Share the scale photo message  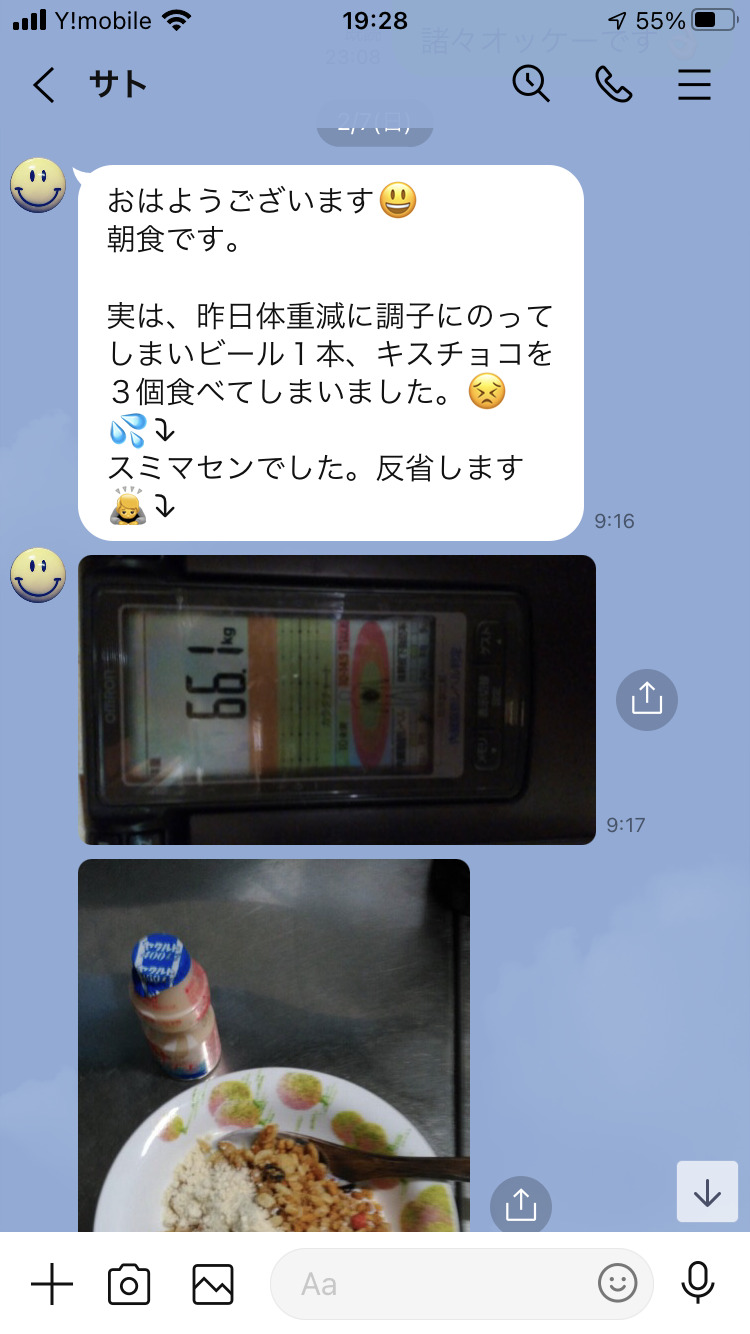(646, 699)
